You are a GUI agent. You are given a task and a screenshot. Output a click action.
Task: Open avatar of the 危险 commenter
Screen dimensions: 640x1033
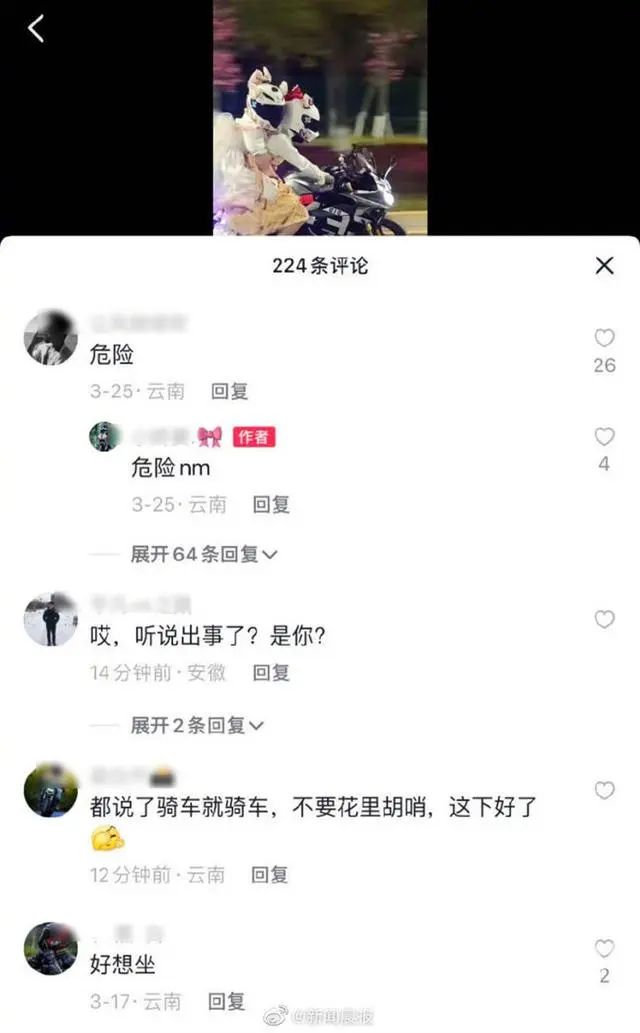coord(50,338)
